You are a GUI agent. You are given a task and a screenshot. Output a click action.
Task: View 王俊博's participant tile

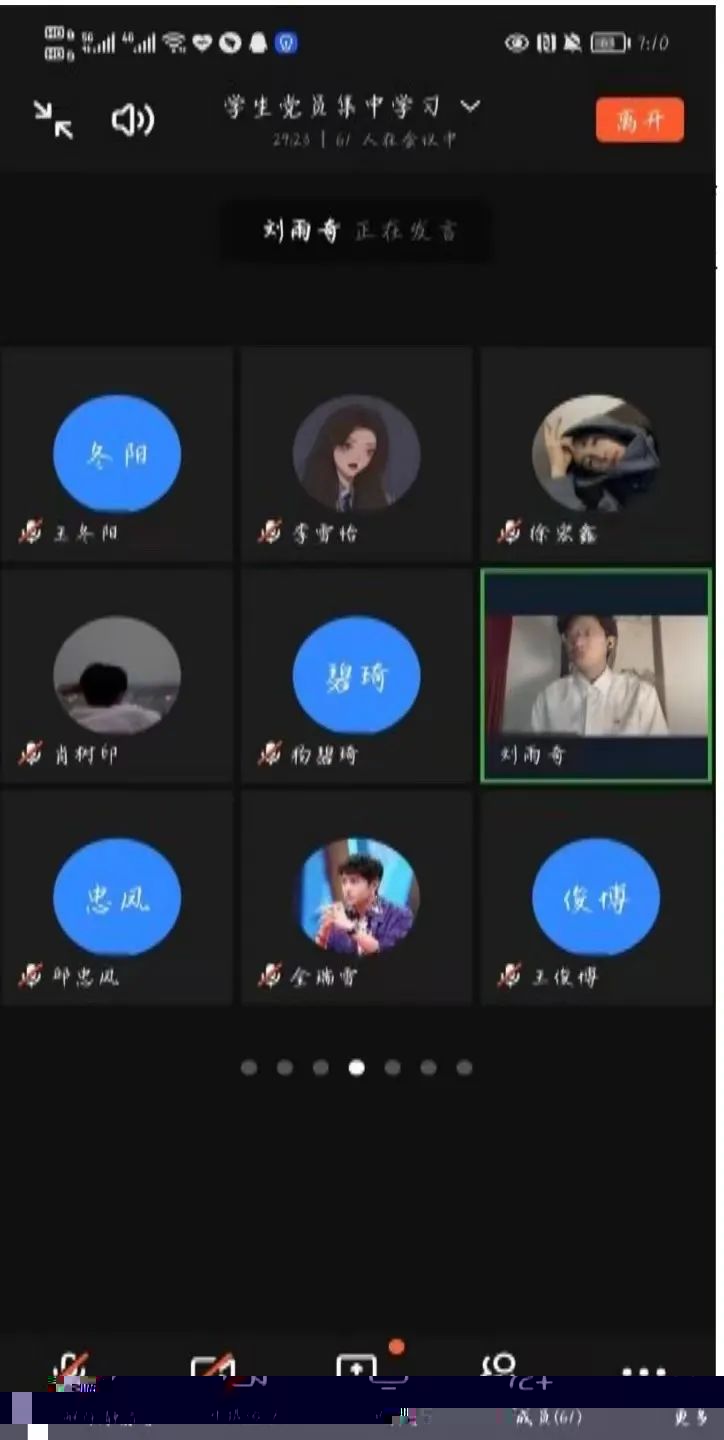596,898
